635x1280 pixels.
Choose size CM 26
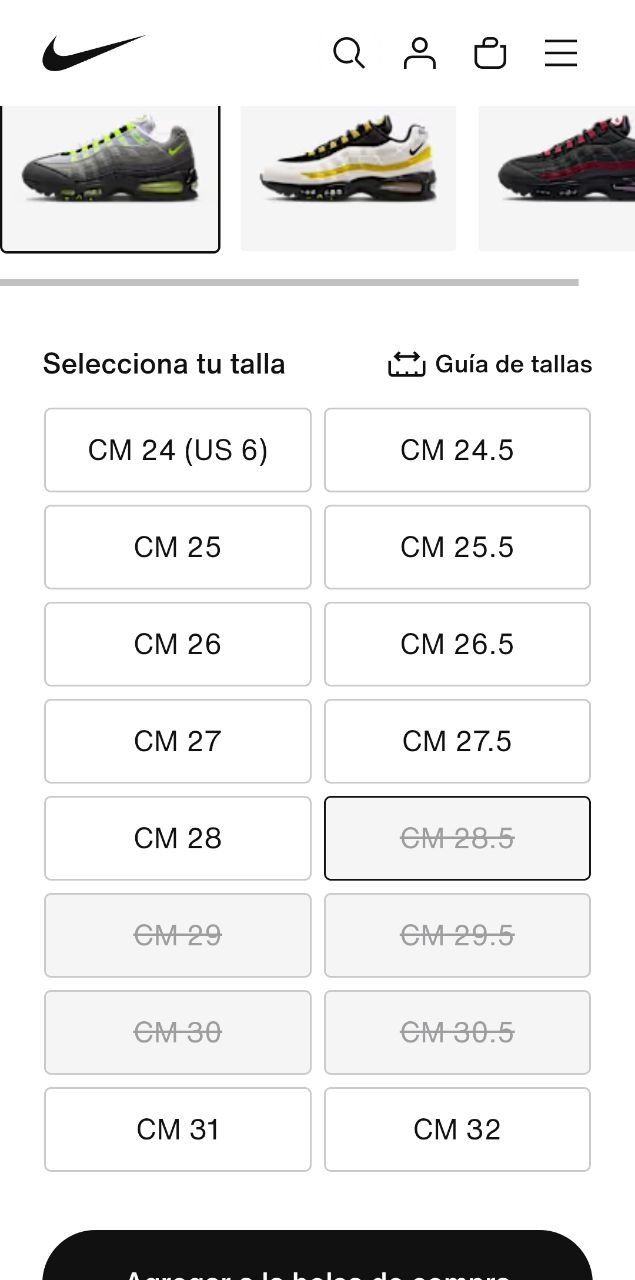pyautogui.click(x=178, y=644)
